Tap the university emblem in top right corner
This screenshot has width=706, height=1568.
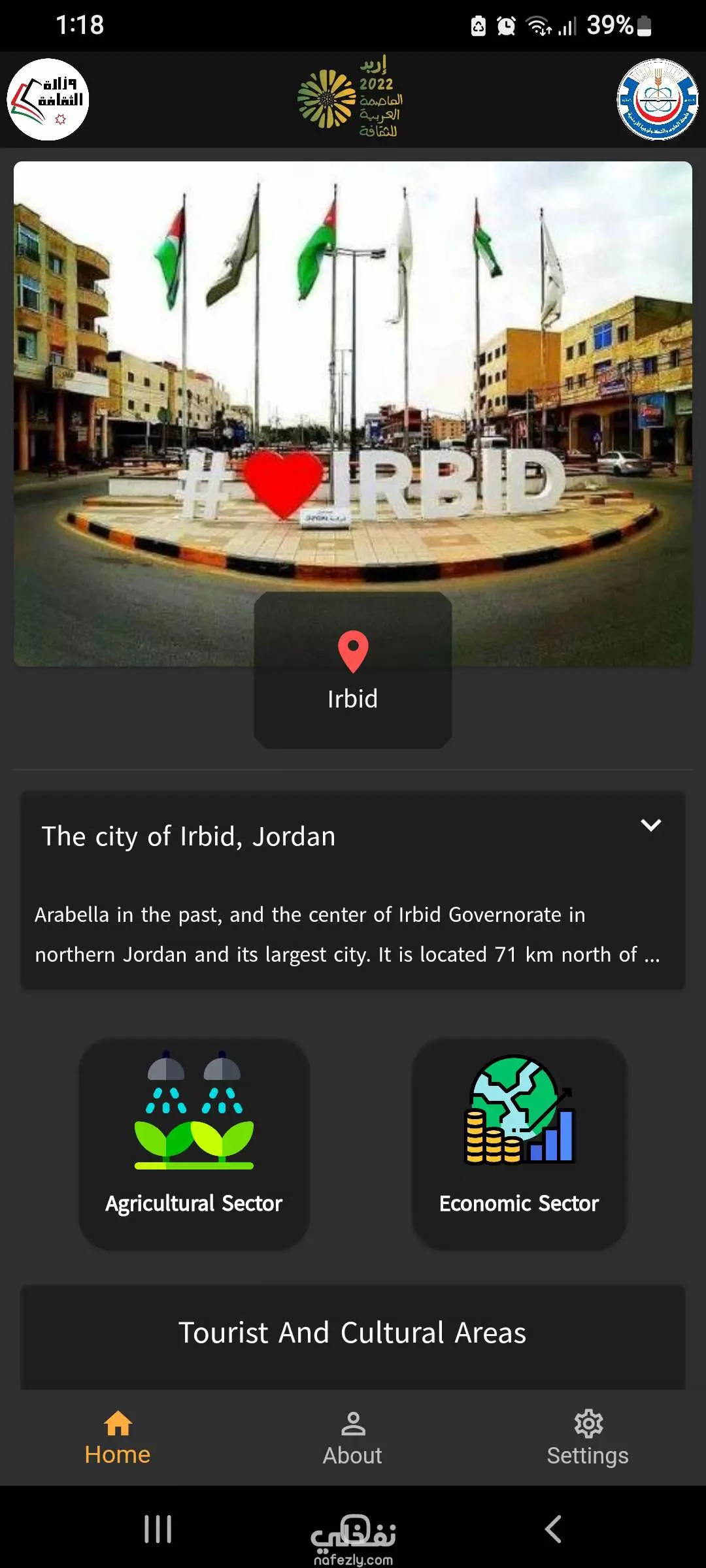tap(658, 101)
